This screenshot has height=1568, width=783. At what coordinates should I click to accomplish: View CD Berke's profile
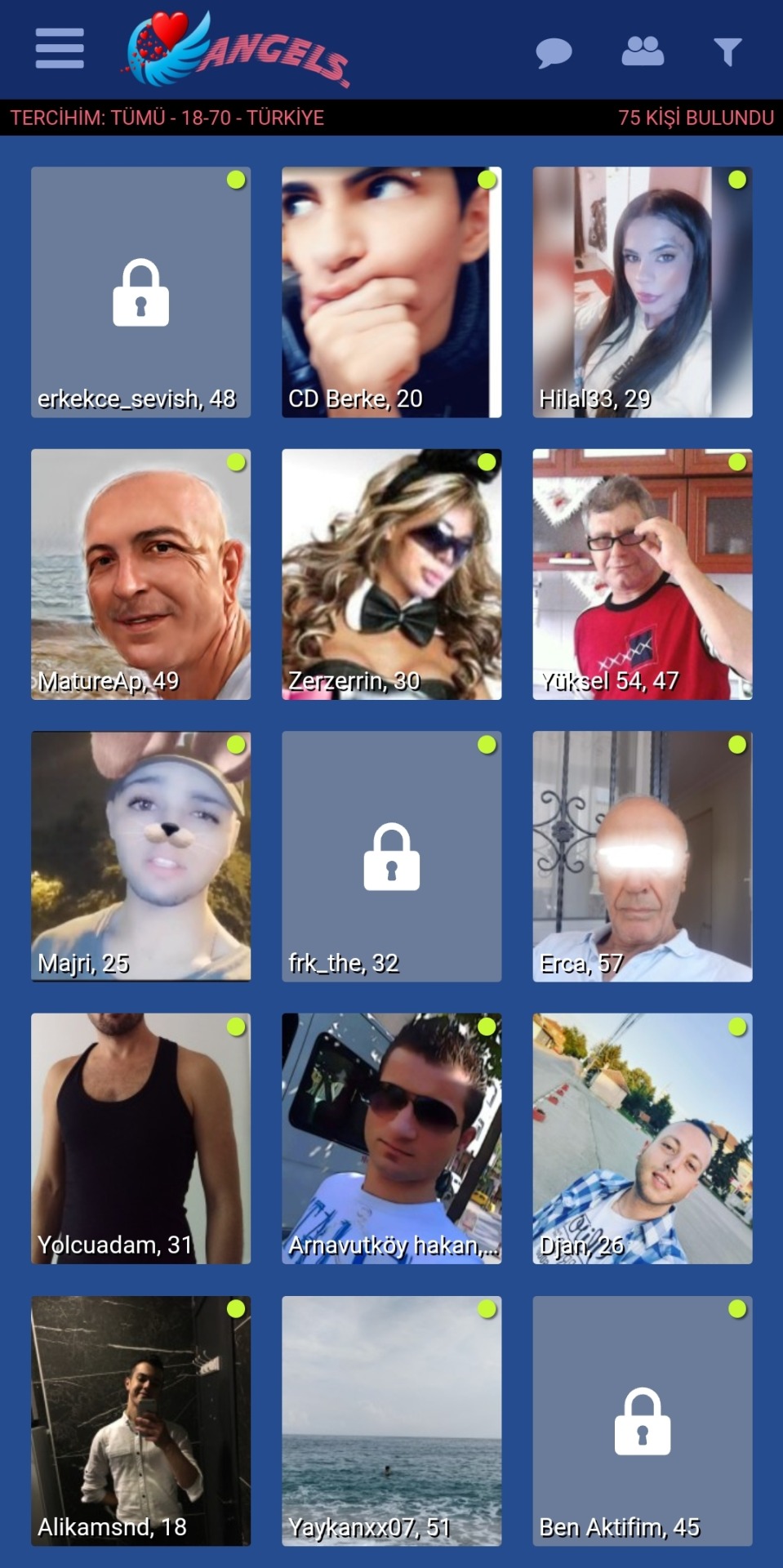[x=392, y=292]
